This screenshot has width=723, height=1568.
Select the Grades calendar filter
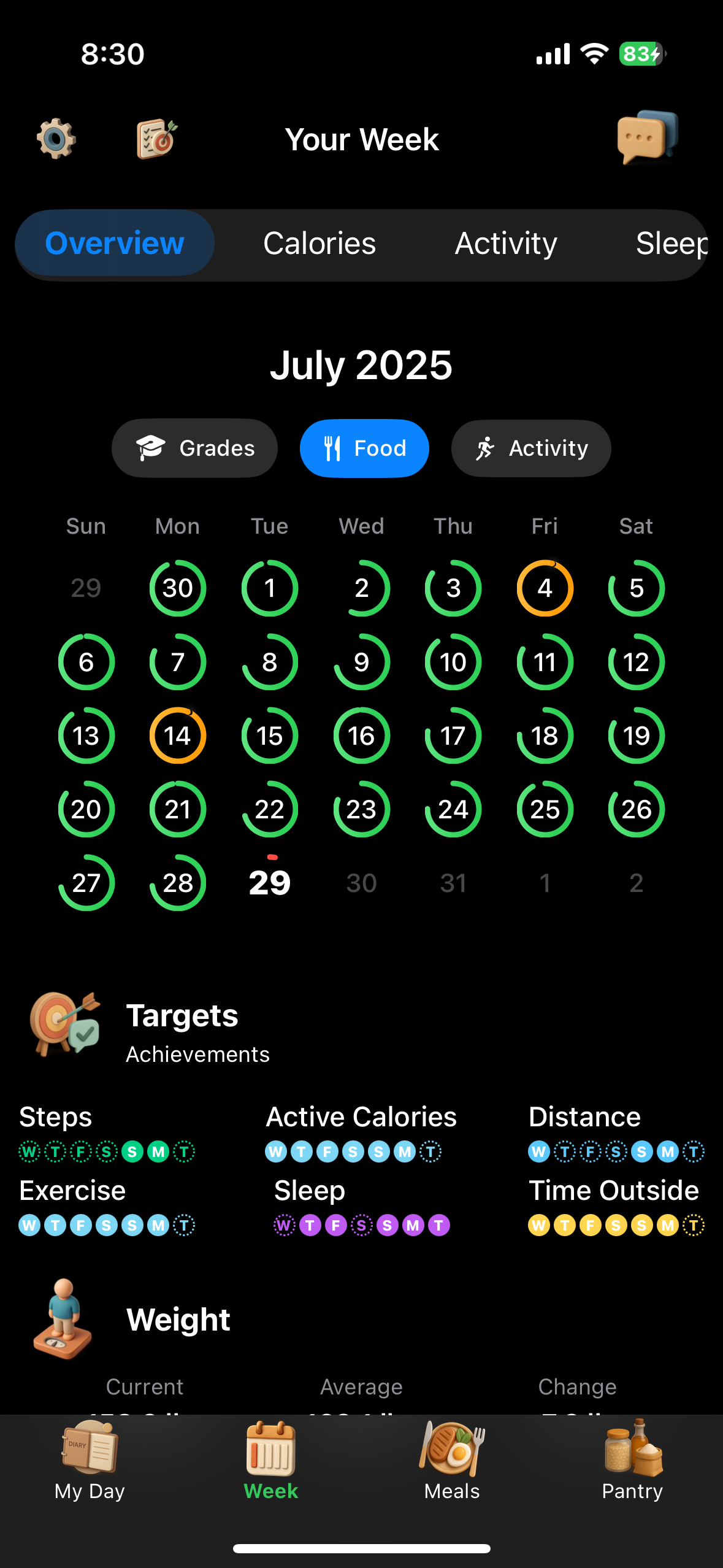(x=194, y=448)
